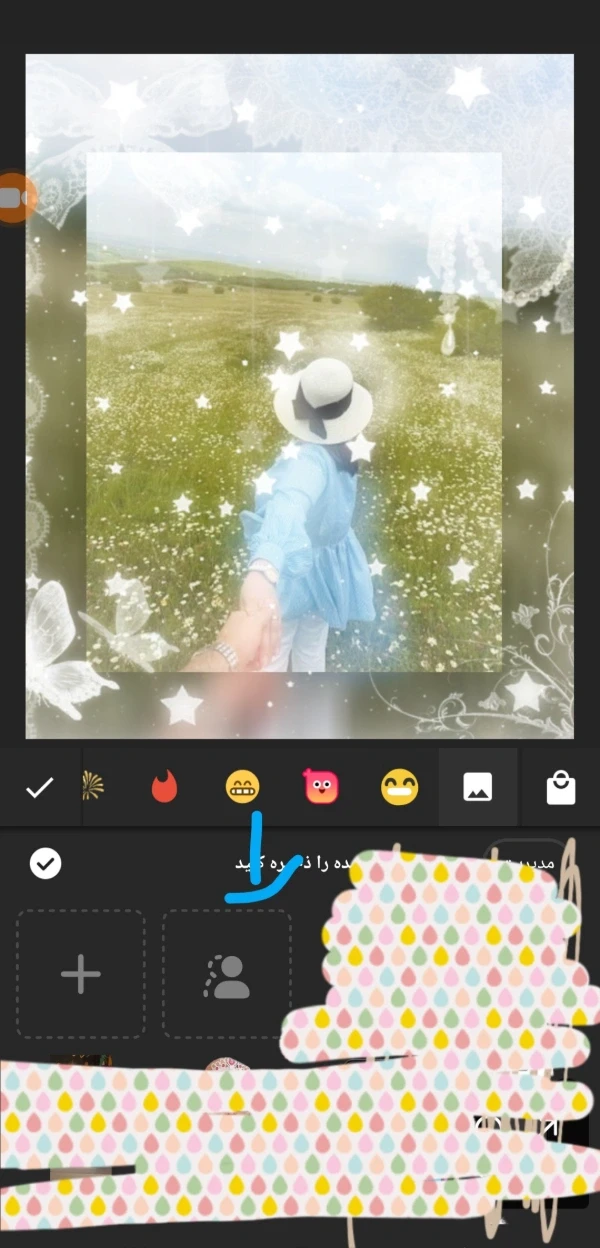The width and height of the screenshot is (600, 1248).
Task: Add a new photo with the plus tile
Action: tap(81, 973)
